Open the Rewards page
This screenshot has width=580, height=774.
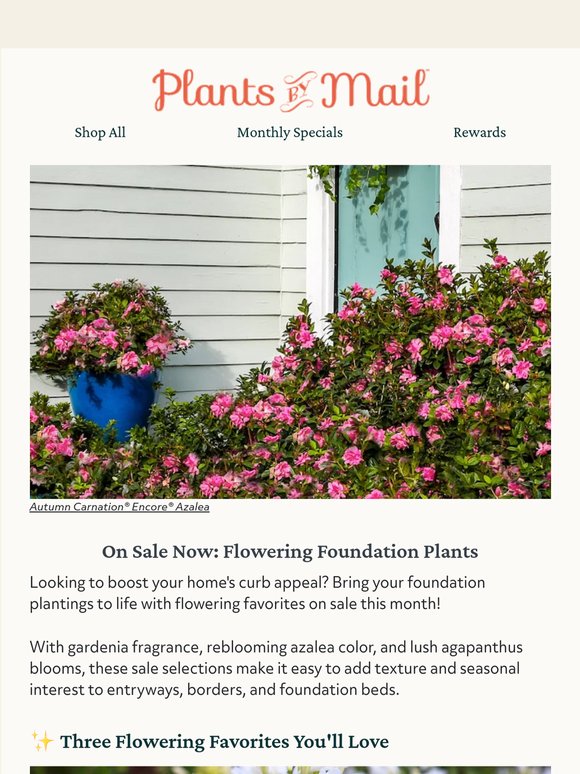pyautogui.click(x=479, y=132)
